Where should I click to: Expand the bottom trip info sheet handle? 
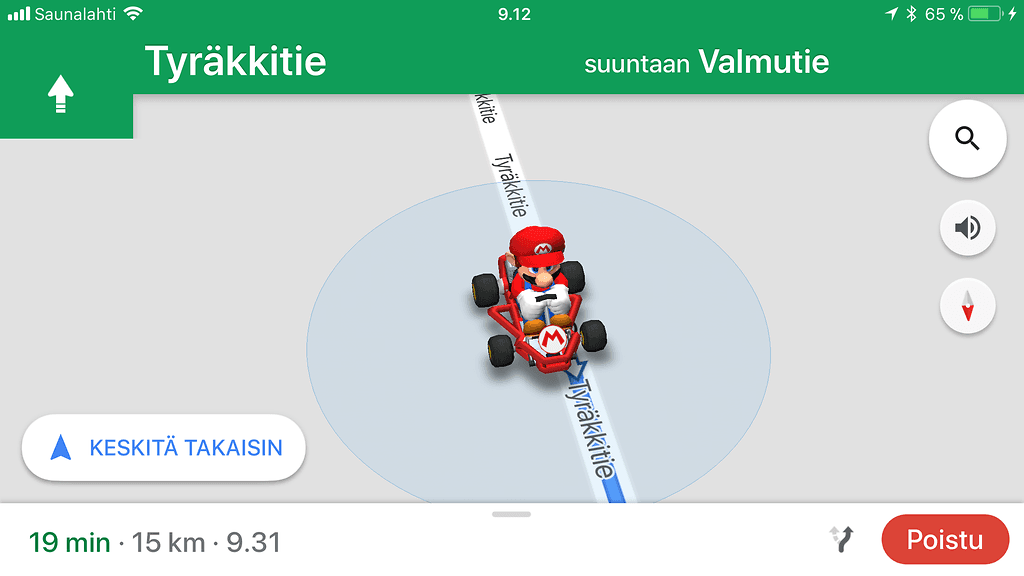tap(511, 514)
